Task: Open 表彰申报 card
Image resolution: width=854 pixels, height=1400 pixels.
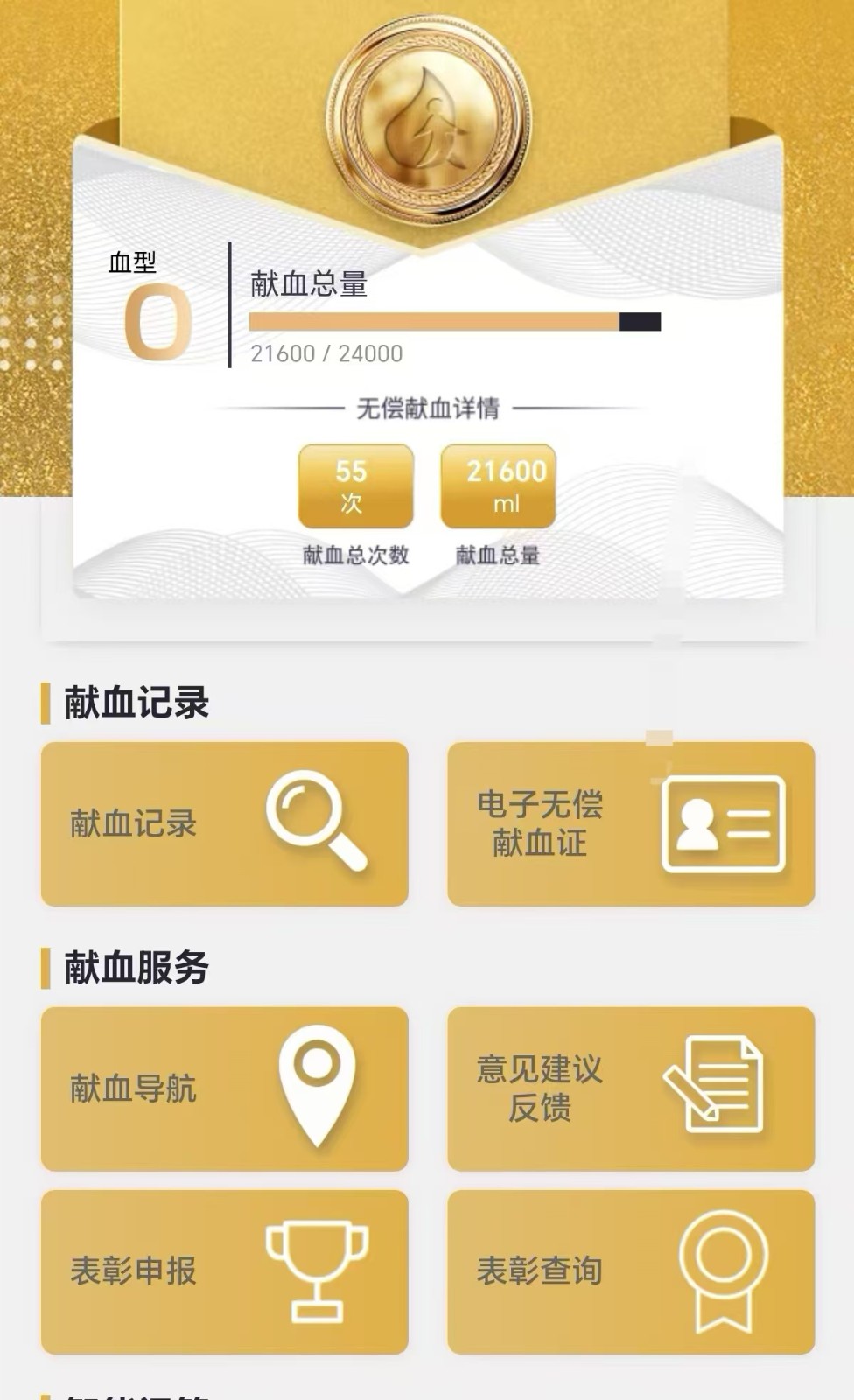Action: [x=224, y=1271]
